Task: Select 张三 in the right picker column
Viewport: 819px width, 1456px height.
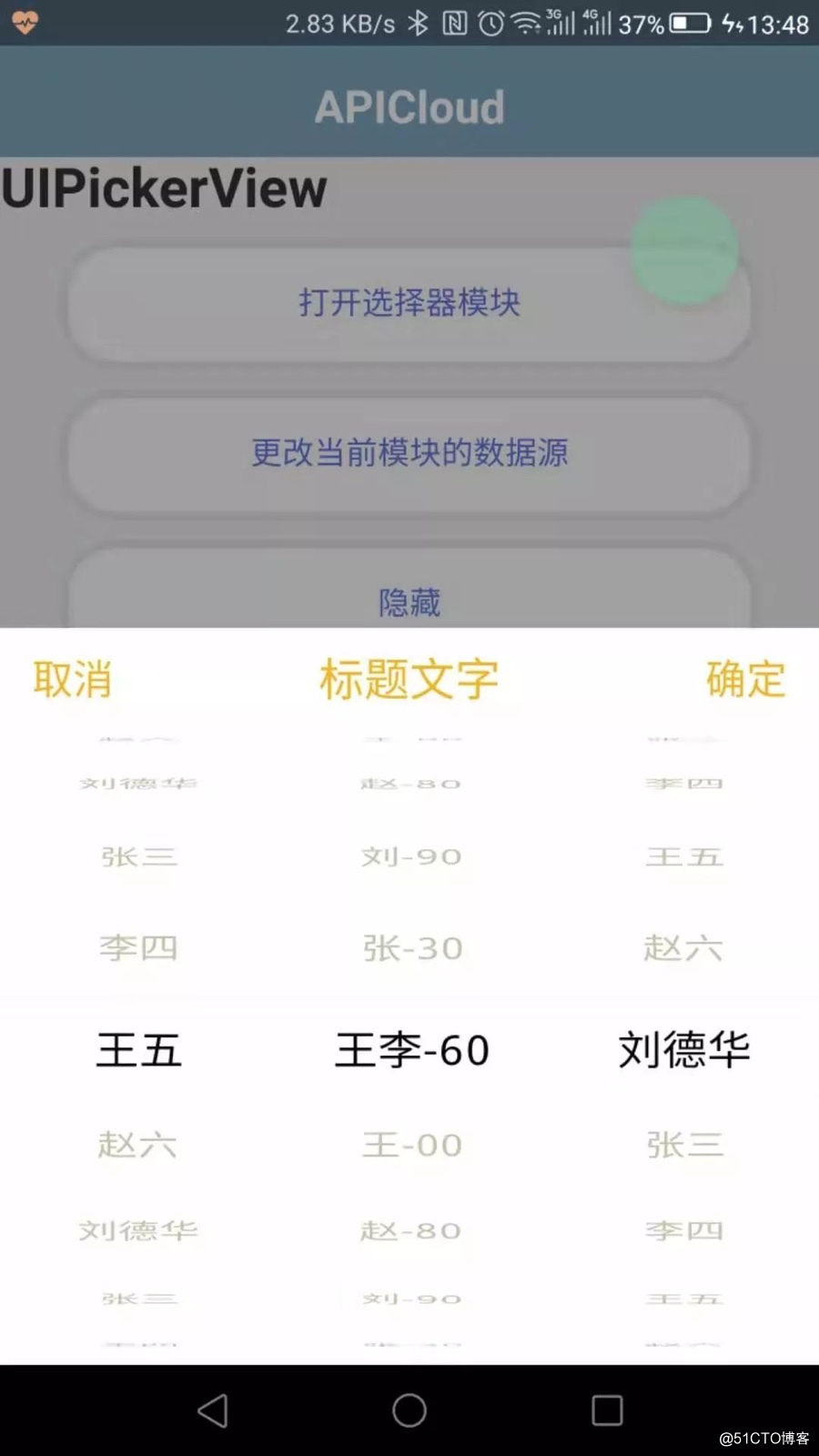Action: coord(683,1145)
